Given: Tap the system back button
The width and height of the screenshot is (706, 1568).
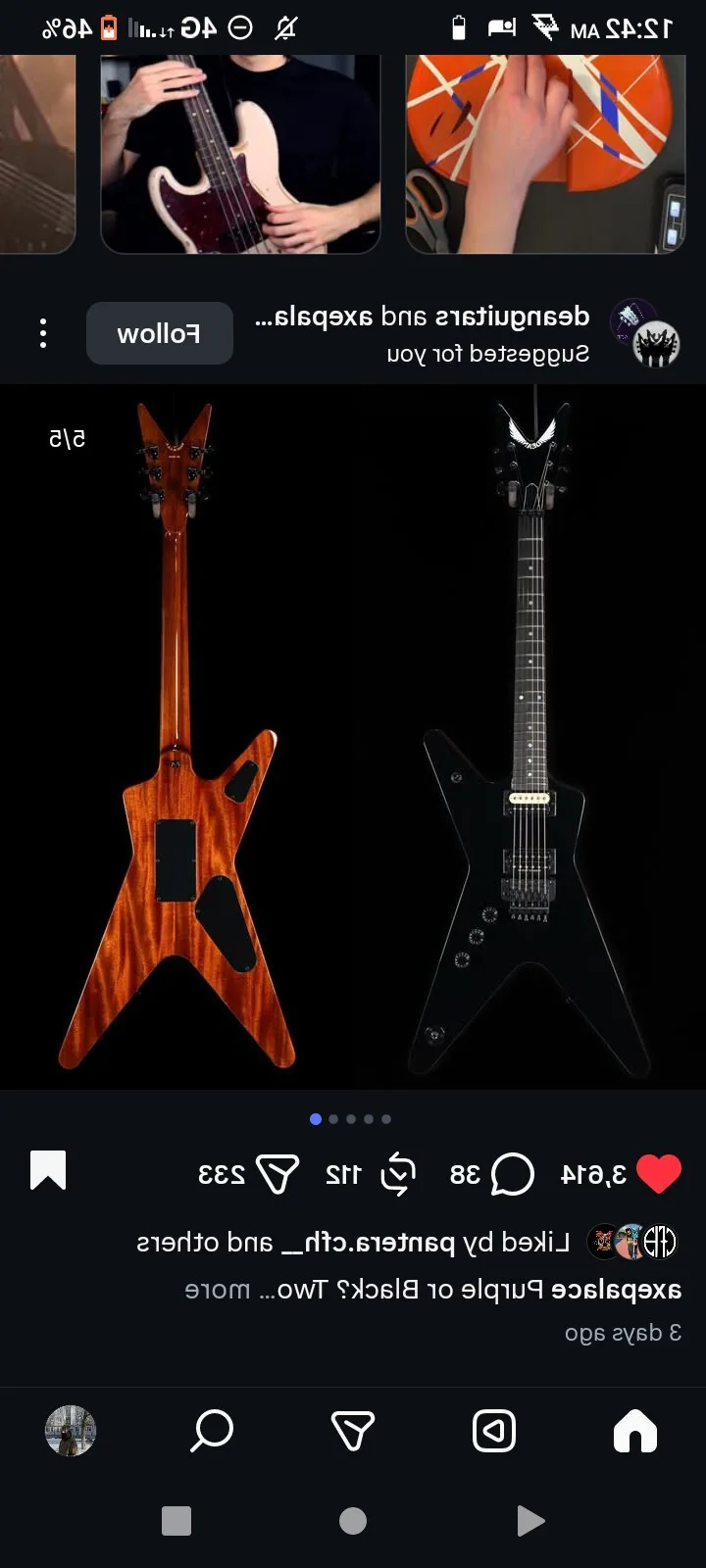Looking at the screenshot, I should pyautogui.click(x=529, y=1521).
